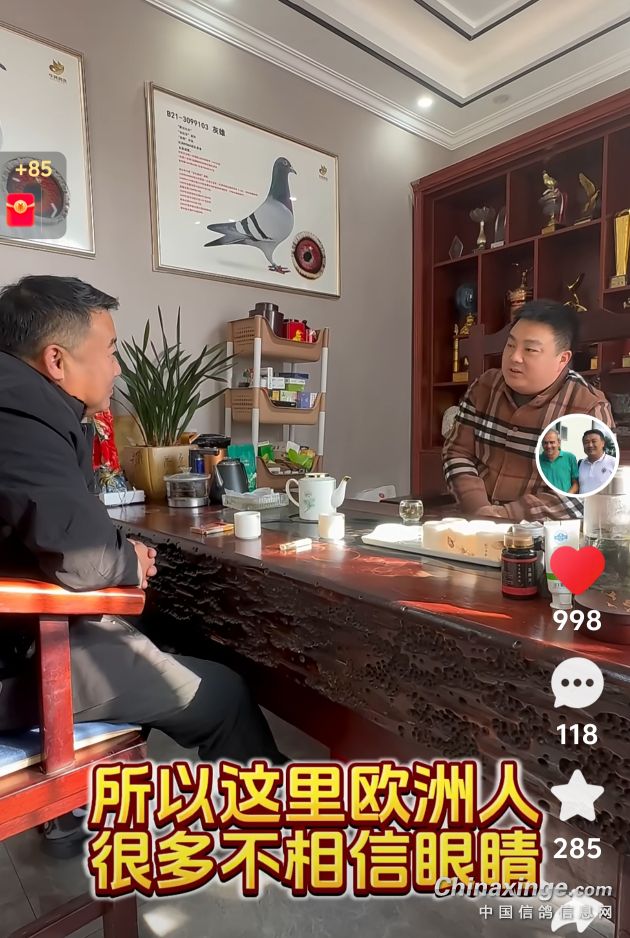Open the red envelope +85 reward widget

click(x=31, y=196)
